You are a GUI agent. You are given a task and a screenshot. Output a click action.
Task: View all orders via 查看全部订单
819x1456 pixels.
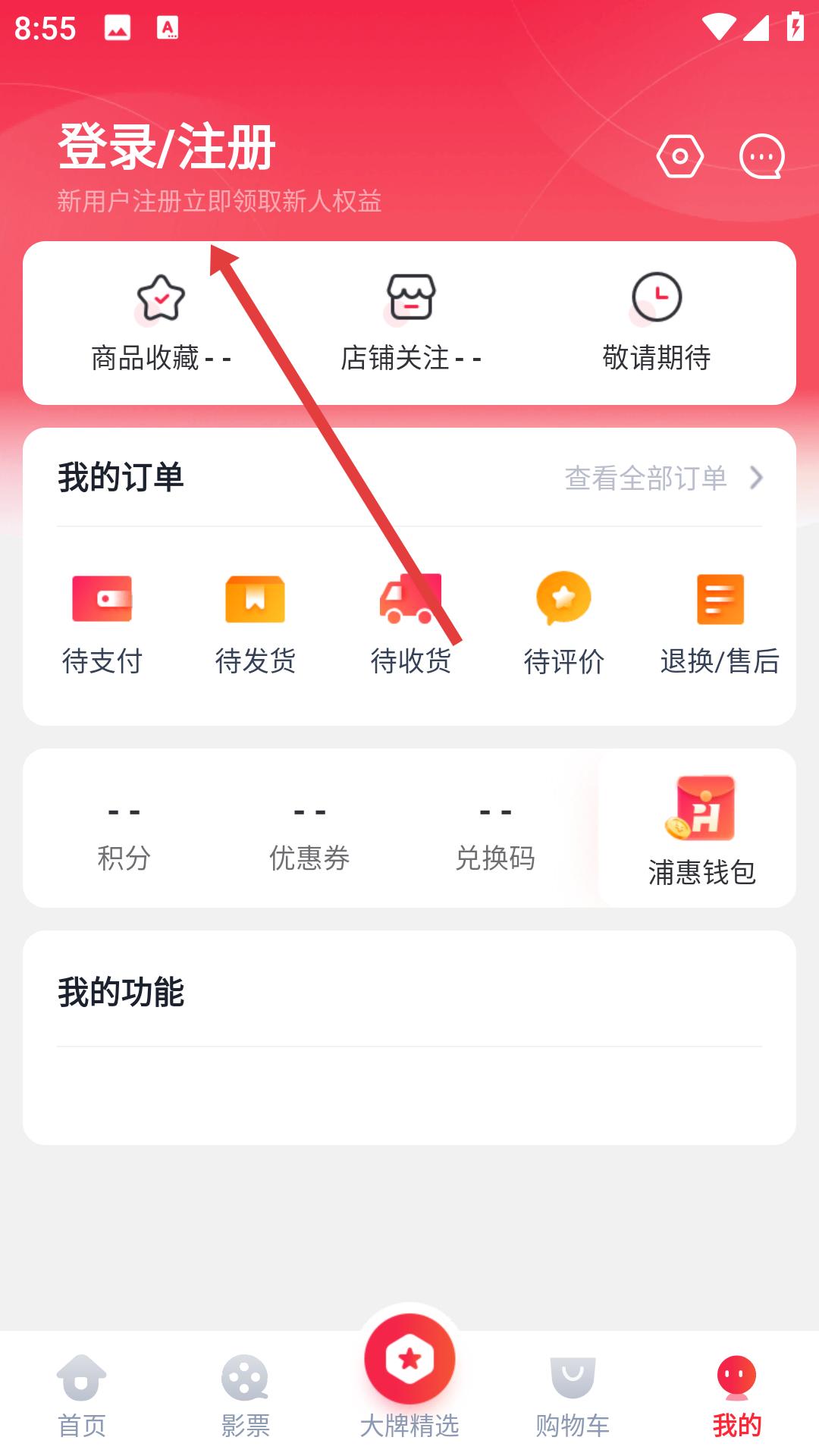point(663,478)
